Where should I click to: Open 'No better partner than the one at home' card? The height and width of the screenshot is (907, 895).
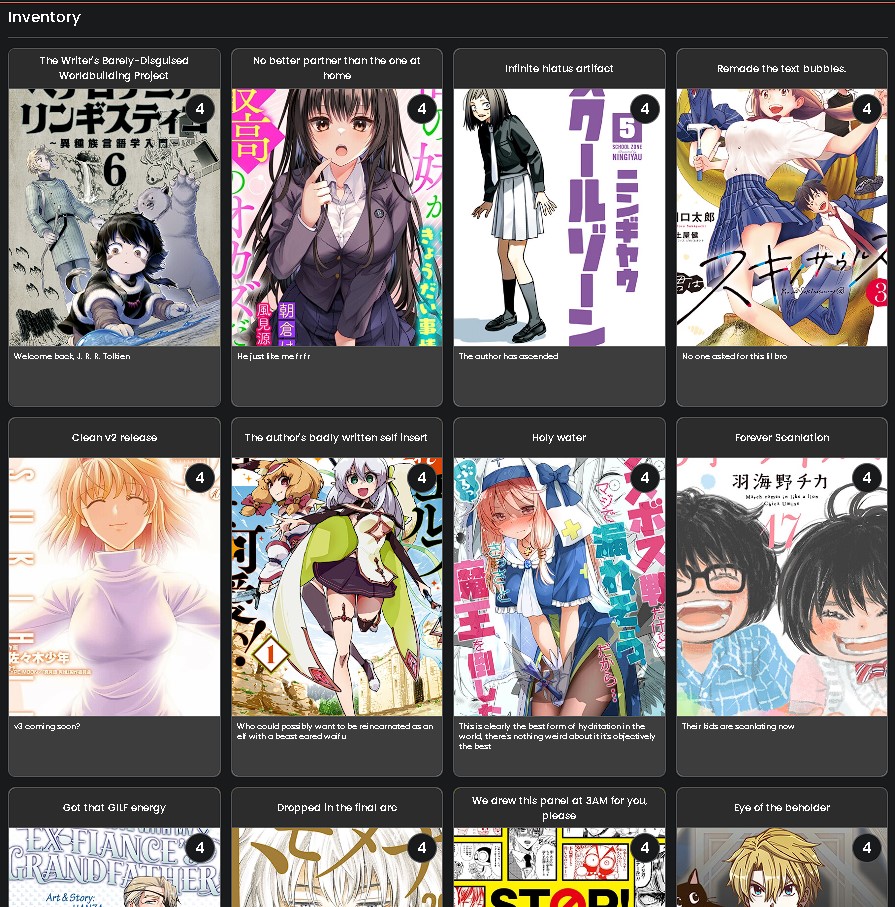pos(336,217)
